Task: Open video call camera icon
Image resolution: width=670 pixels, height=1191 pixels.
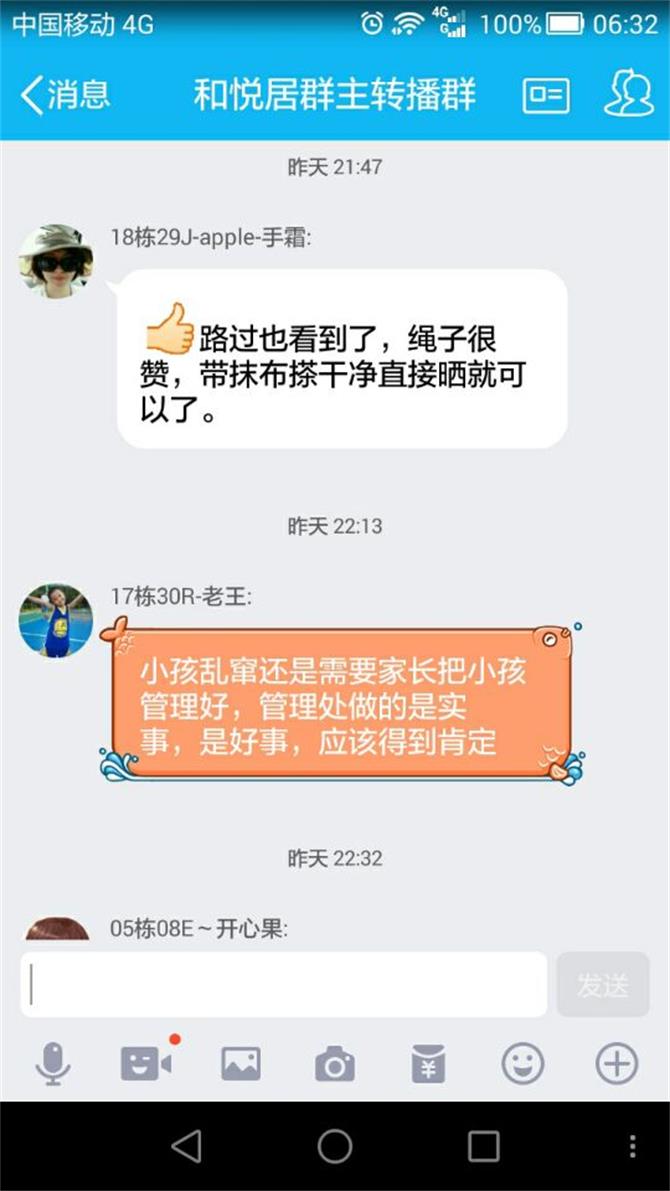Action: (x=147, y=1063)
